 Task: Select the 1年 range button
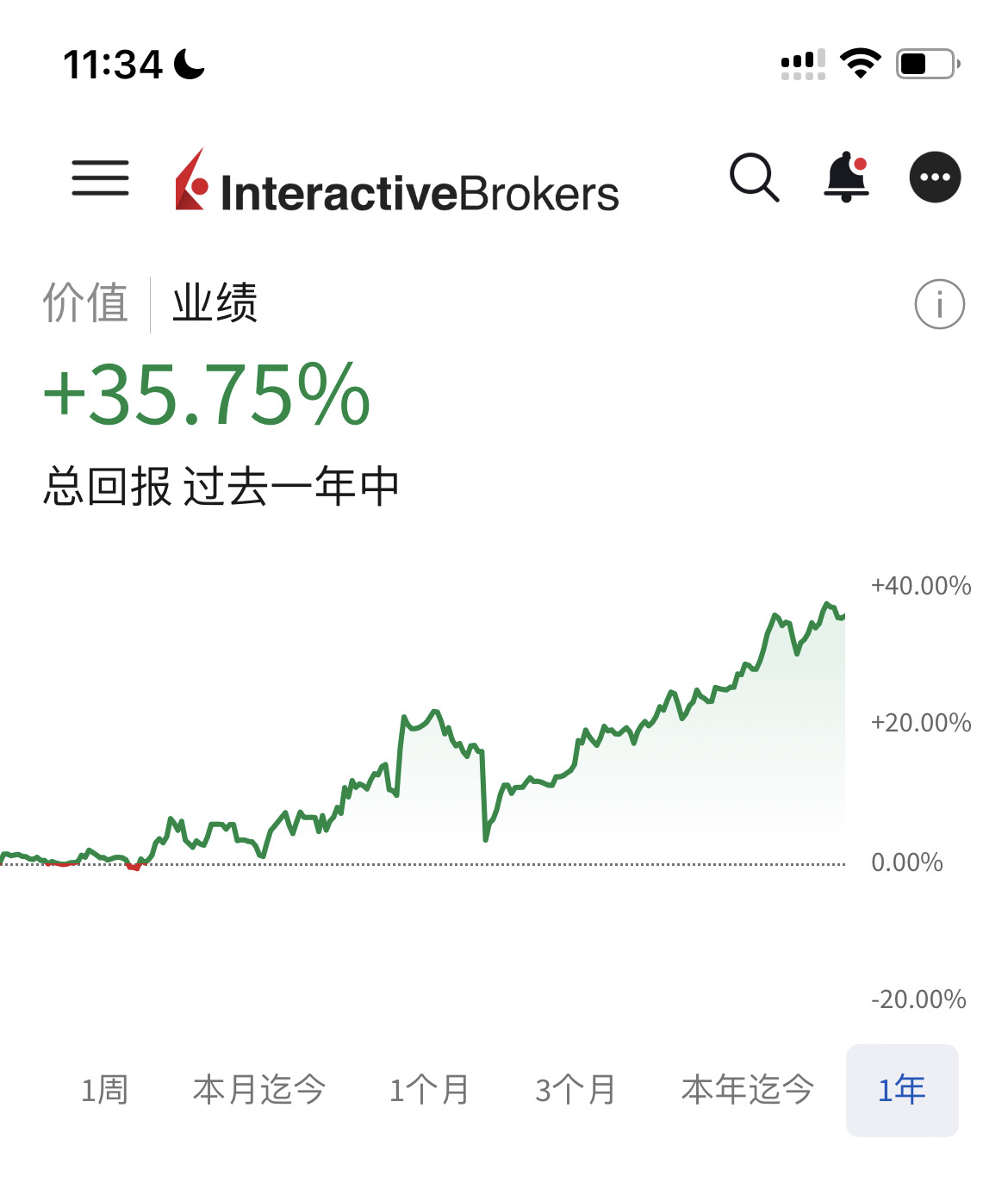pyautogui.click(x=902, y=1090)
